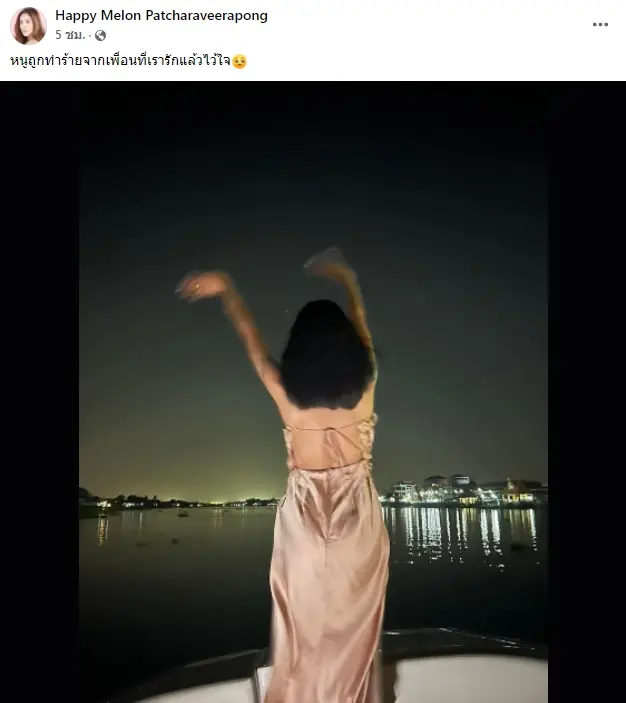Screen dimensions: 626x703
Task: Open the post's three-dot options menu
Action: (600, 24)
